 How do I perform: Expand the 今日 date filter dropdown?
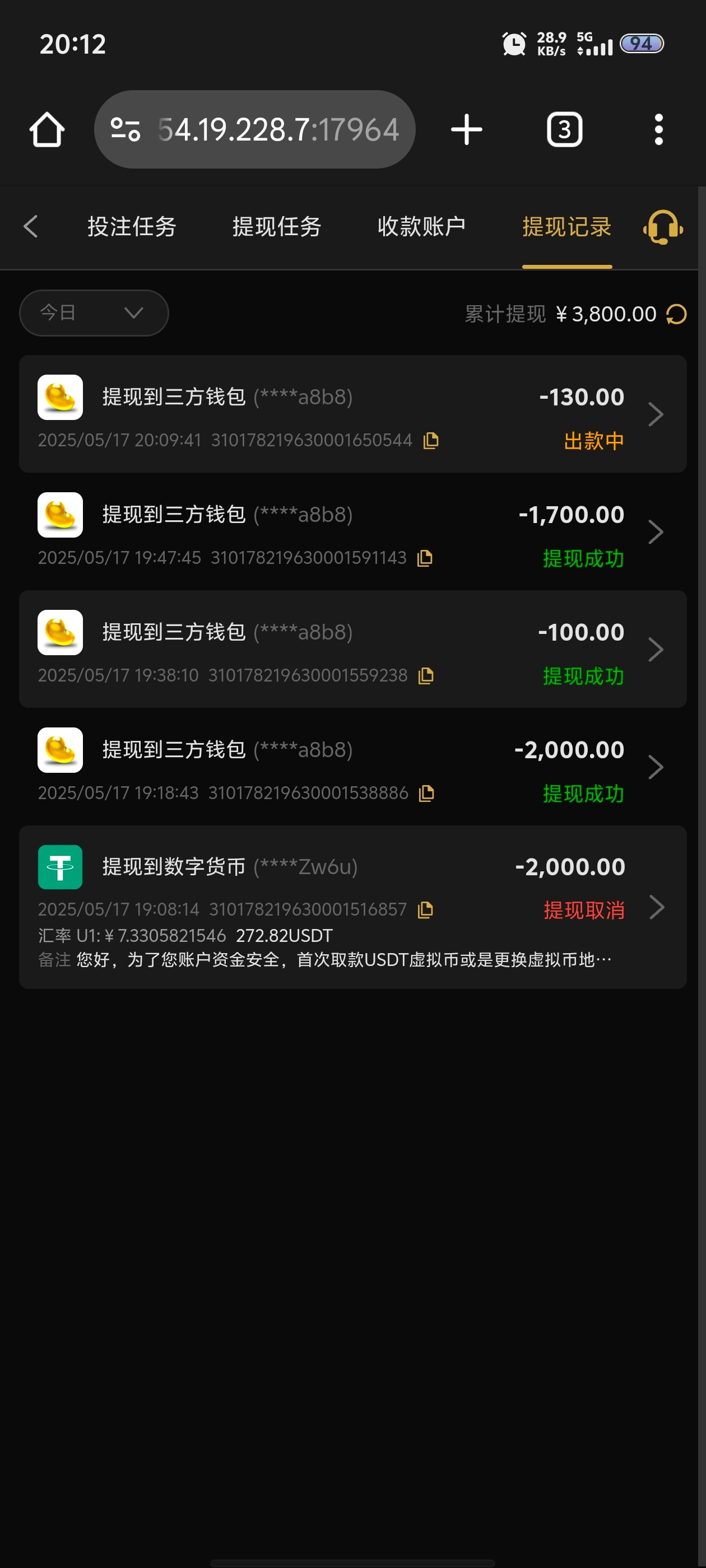click(94, 313)
